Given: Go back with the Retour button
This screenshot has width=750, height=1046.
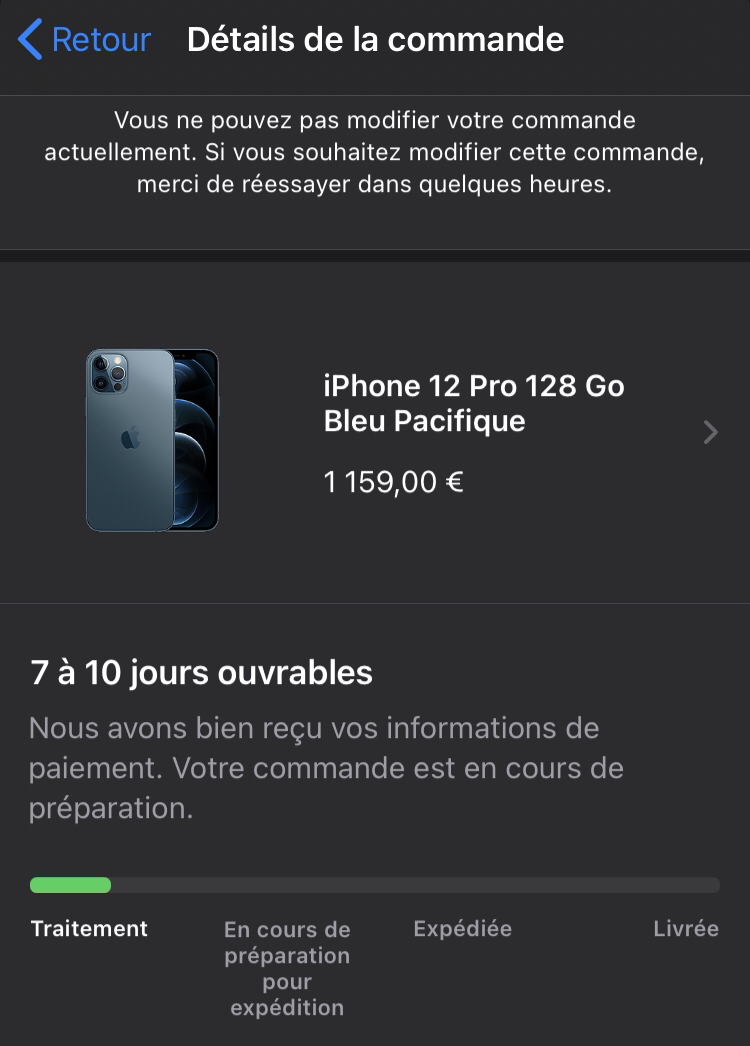Looking at the screenshot, I should click(85, 40).
